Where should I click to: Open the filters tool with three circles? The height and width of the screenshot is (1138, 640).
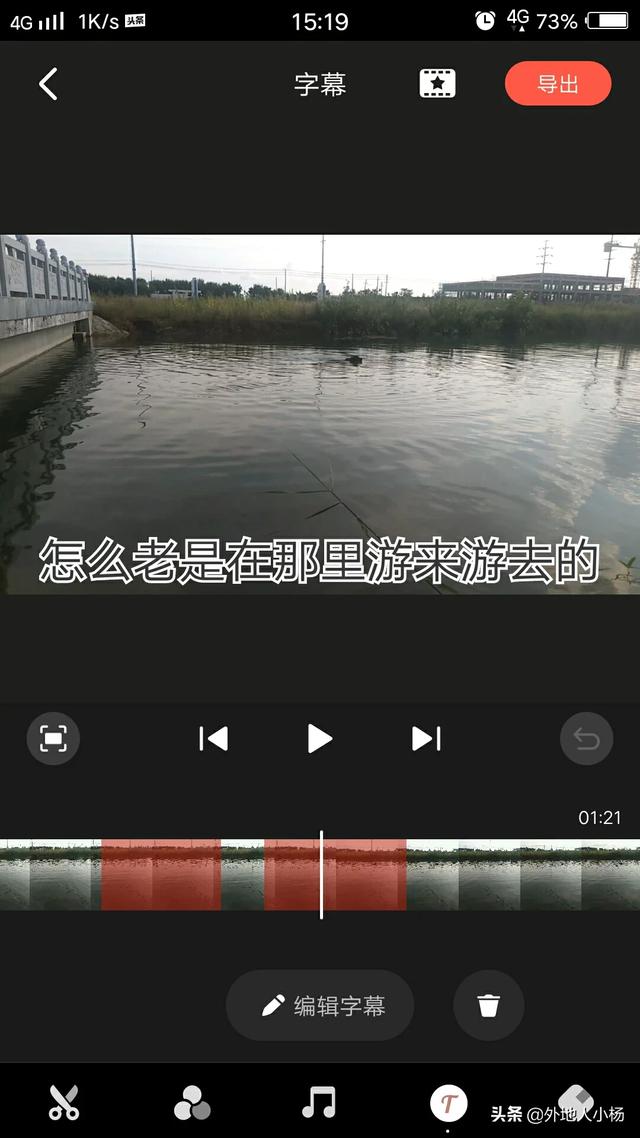[192, 1103]
